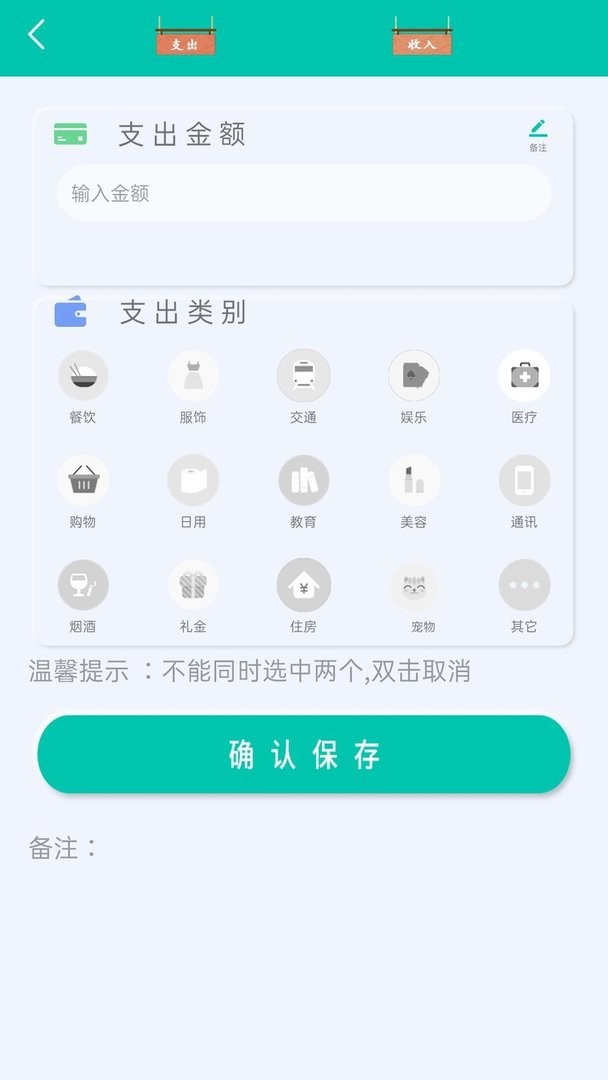Screen dimensions: 608x1080
Task: Choose the 医疗 category
Action: click(x=524, y=376)
